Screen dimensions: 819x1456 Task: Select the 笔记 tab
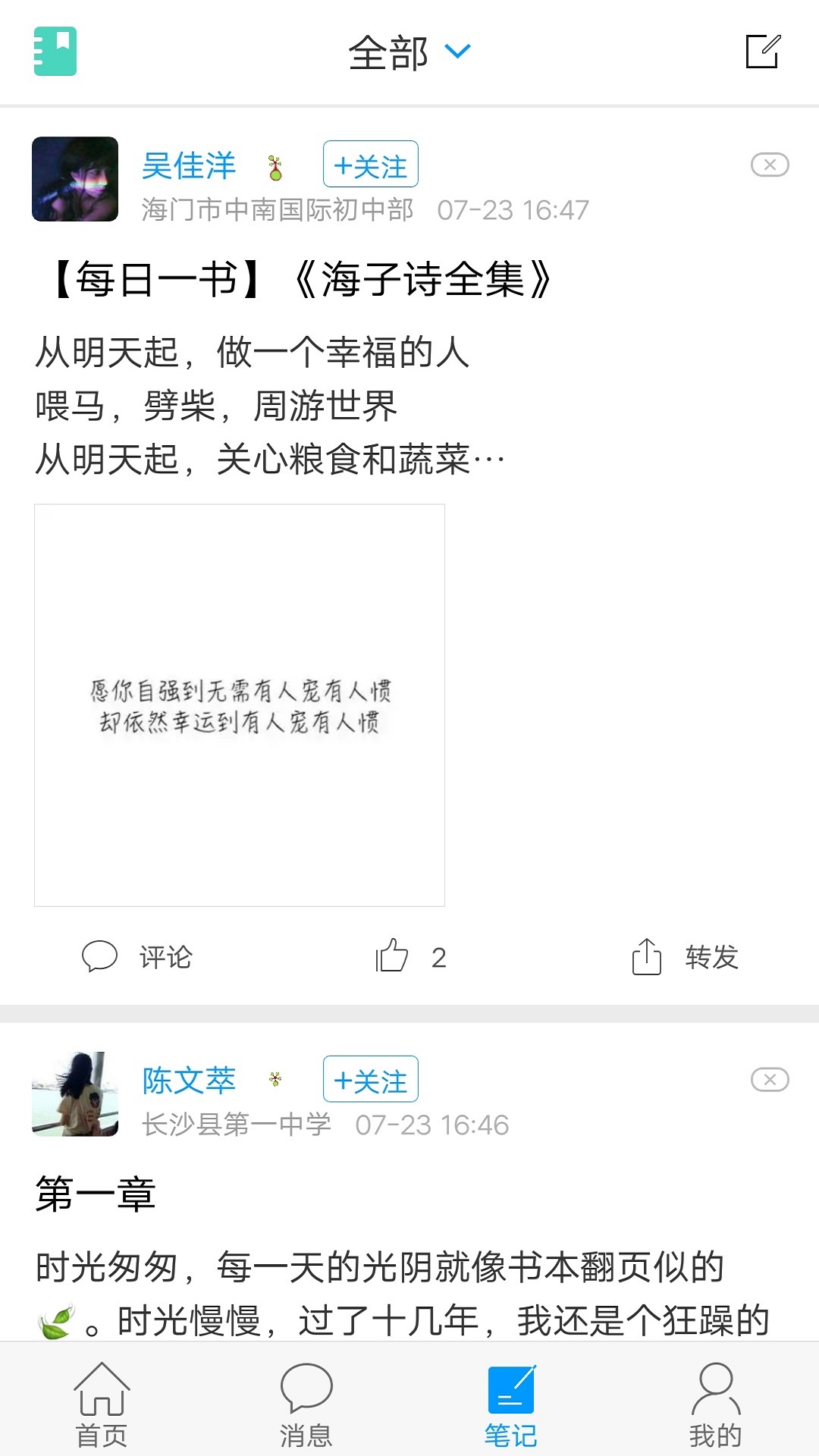click(x=511, y=1403)
